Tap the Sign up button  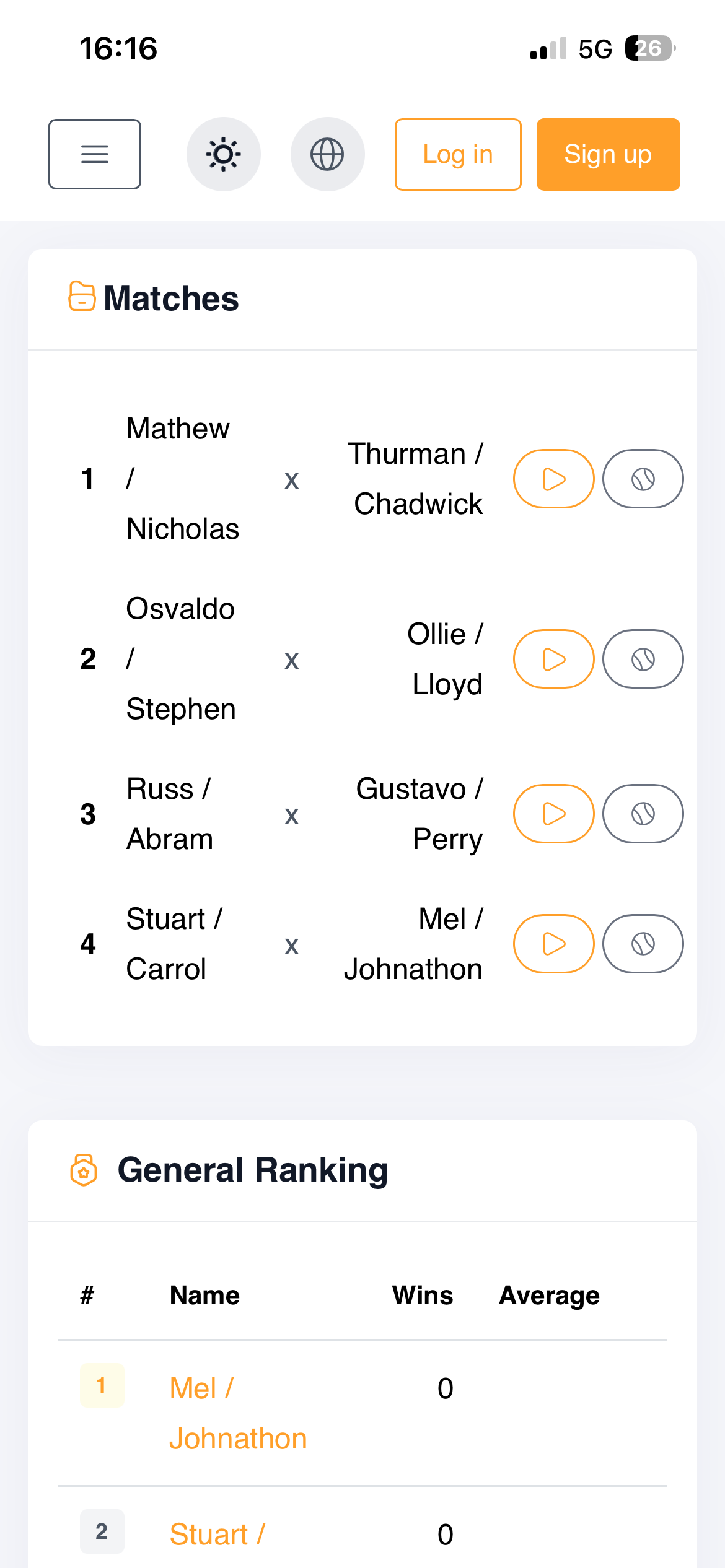pyautogui.click(x=608, y=154)
